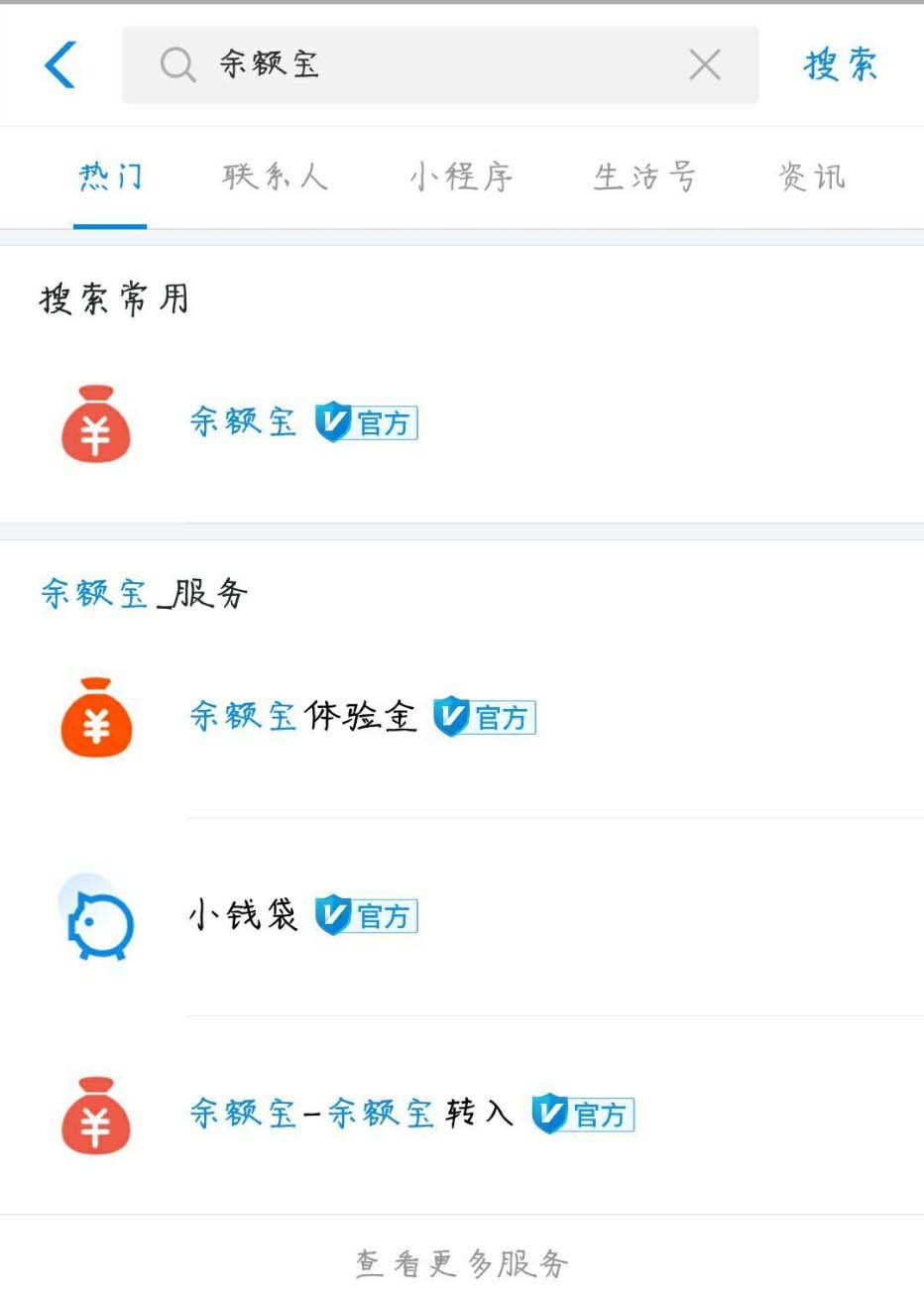Viewport: 924px width, 1294px height.
Task: Tap 查看更多服务 to see more services
Action: coord(462,1263)
